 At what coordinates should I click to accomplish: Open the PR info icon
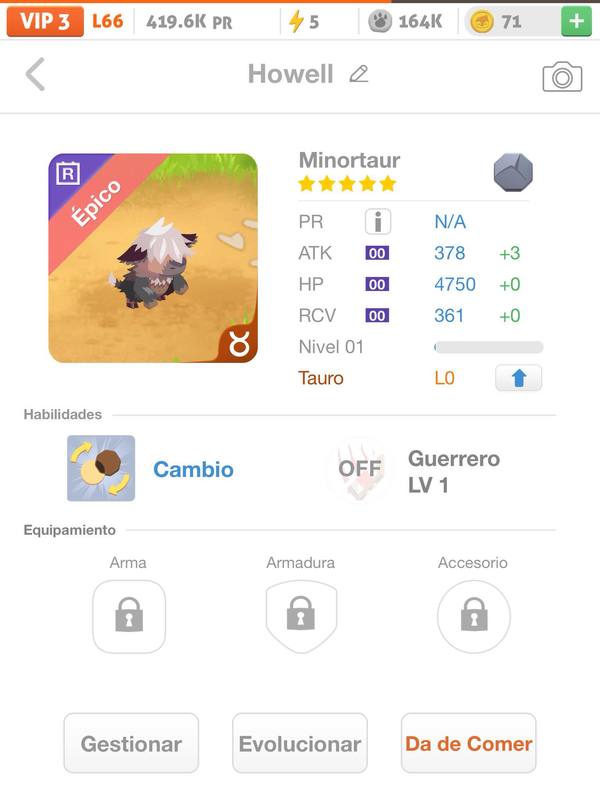[377, 221]
